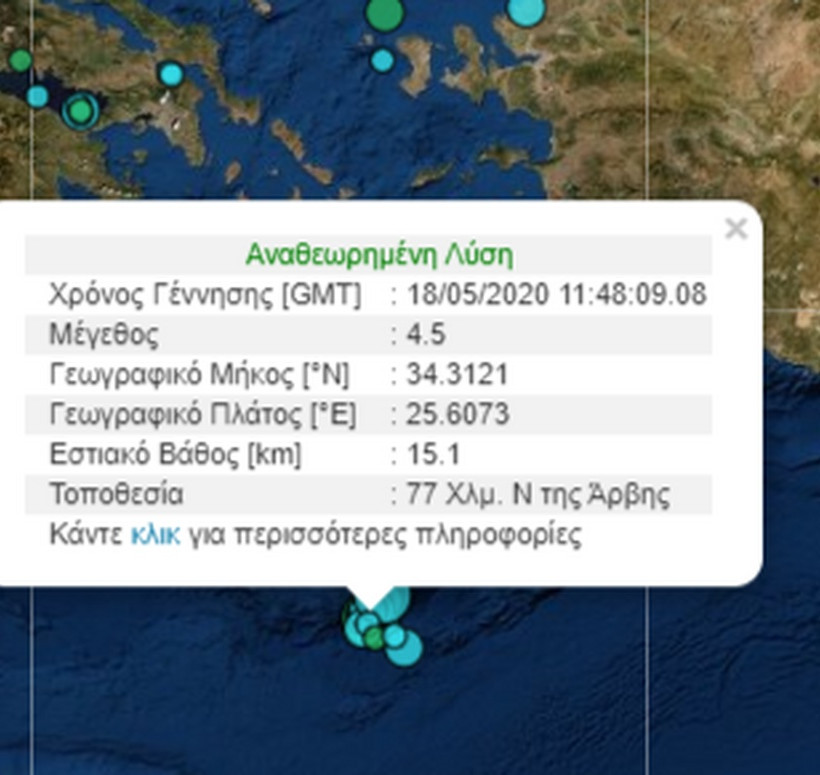Screen dimensions: 820x775
Task: Open the κλικ link for more information
Action: point(155,534)
